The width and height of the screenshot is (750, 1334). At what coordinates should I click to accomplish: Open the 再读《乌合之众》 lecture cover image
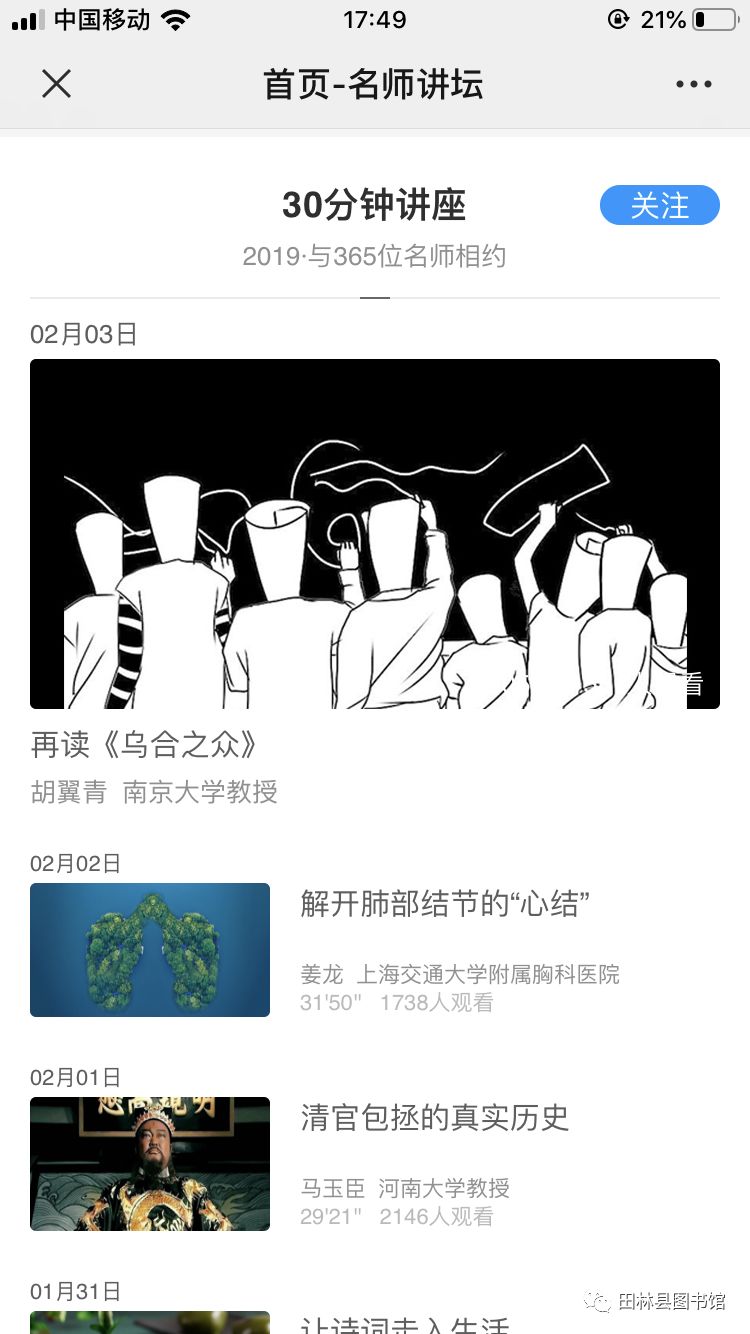coord(375,533)
